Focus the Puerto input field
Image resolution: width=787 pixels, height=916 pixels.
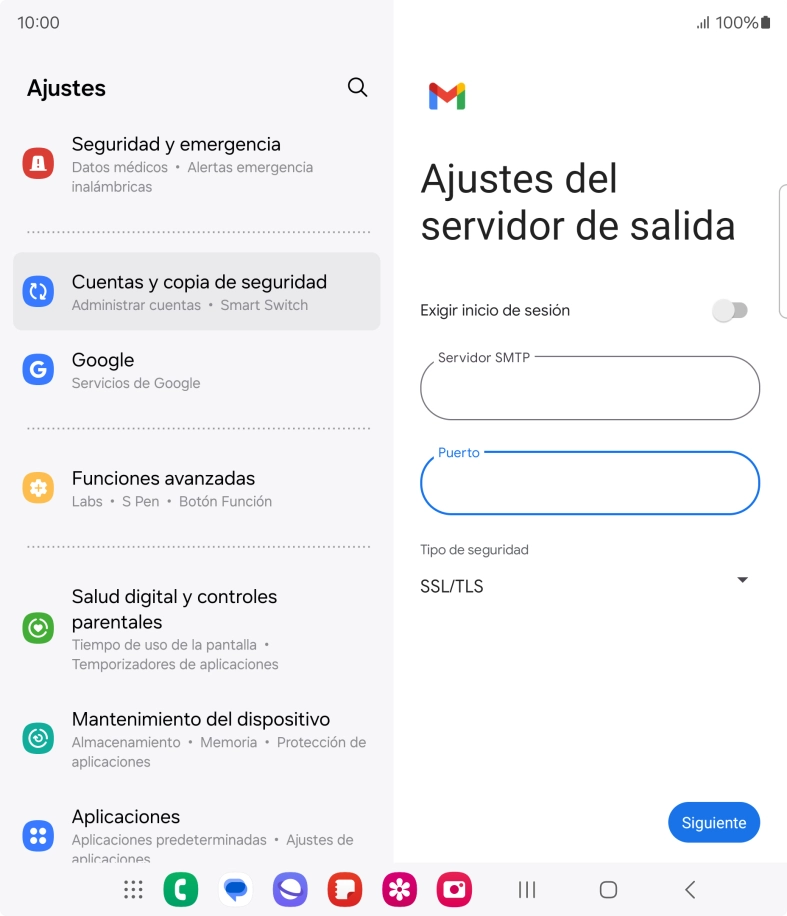coord(589,483)
